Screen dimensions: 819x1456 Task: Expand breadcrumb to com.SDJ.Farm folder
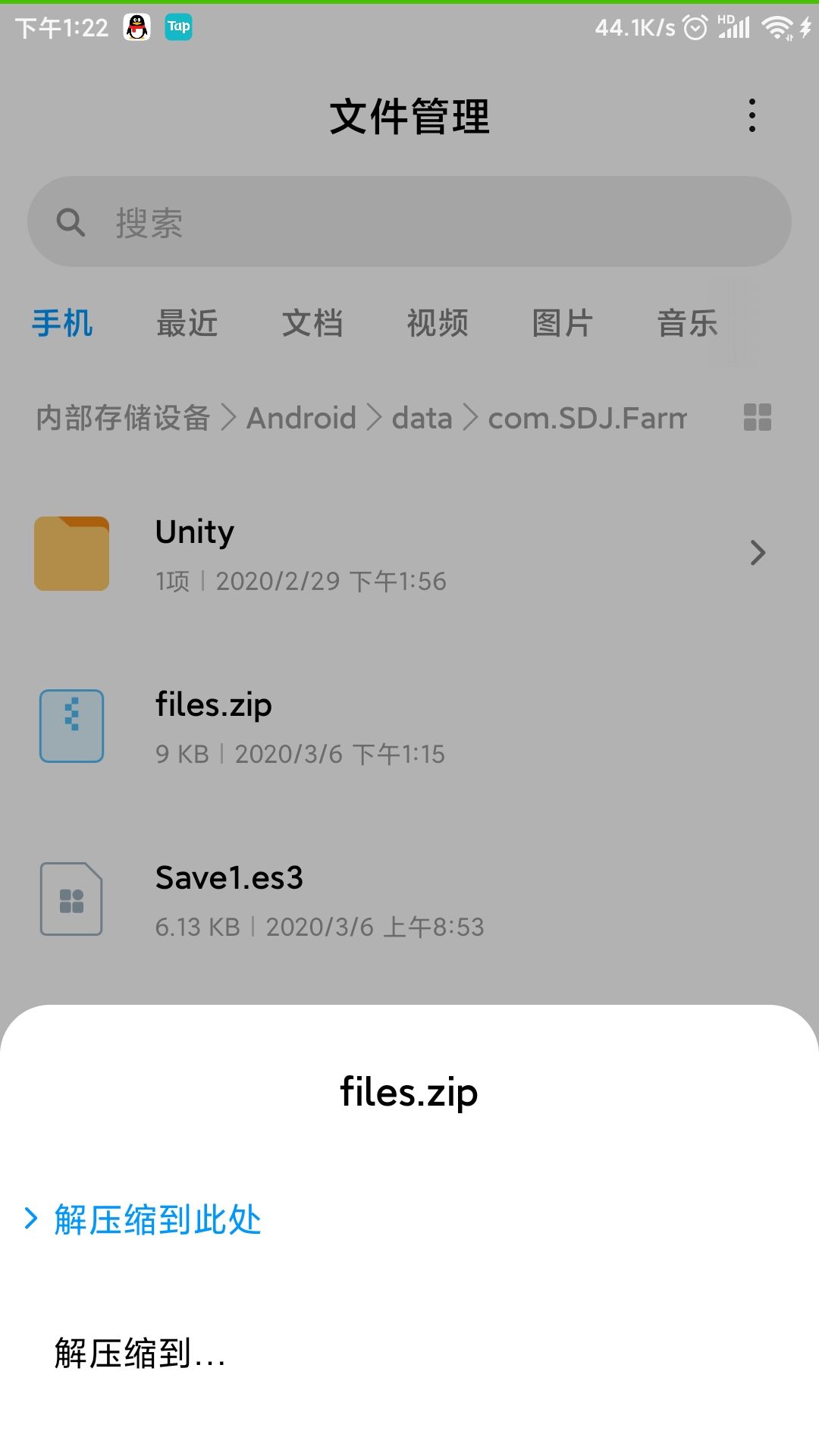point(585,418)
